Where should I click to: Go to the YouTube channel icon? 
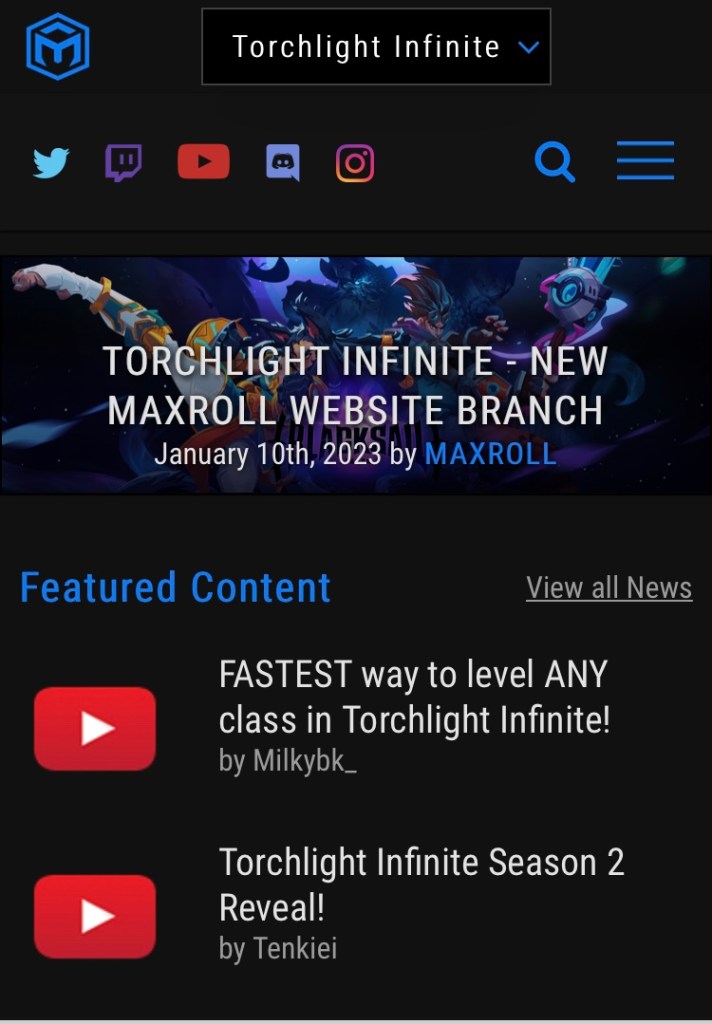[x=203, y=162]
